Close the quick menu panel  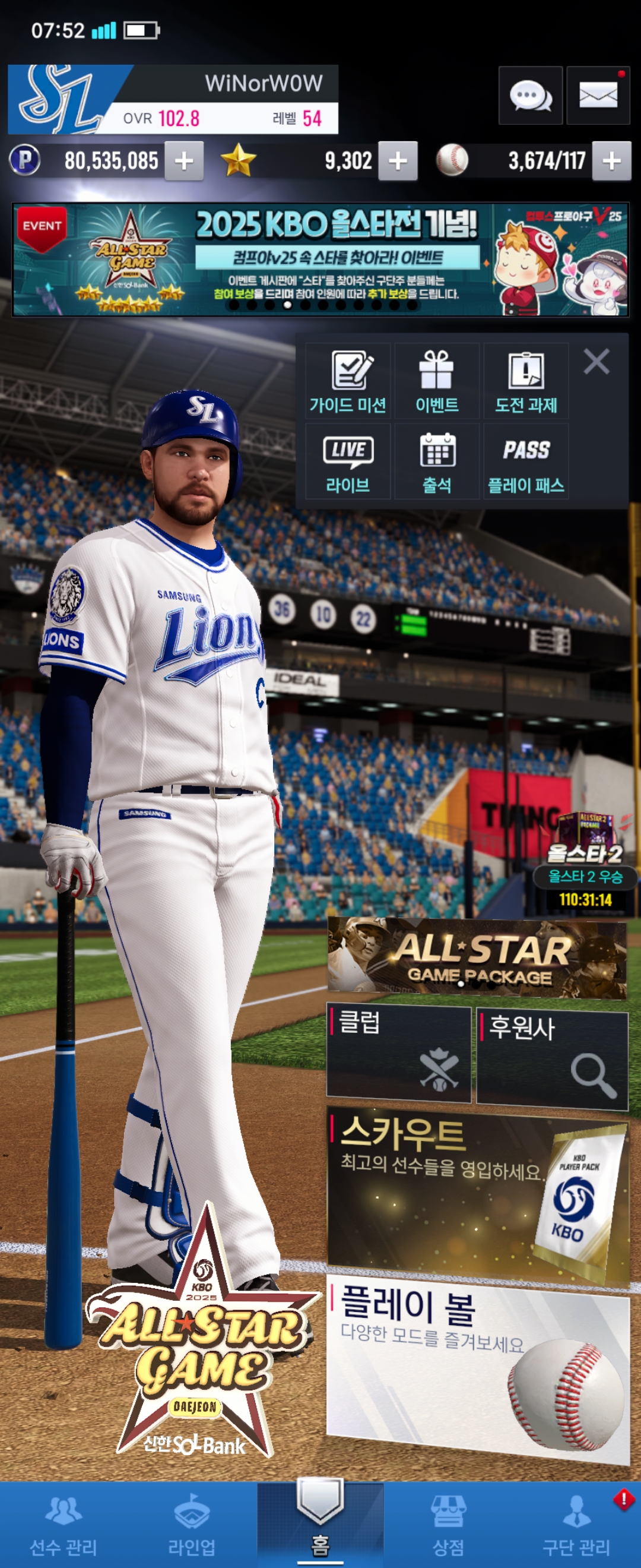(596, 362)
